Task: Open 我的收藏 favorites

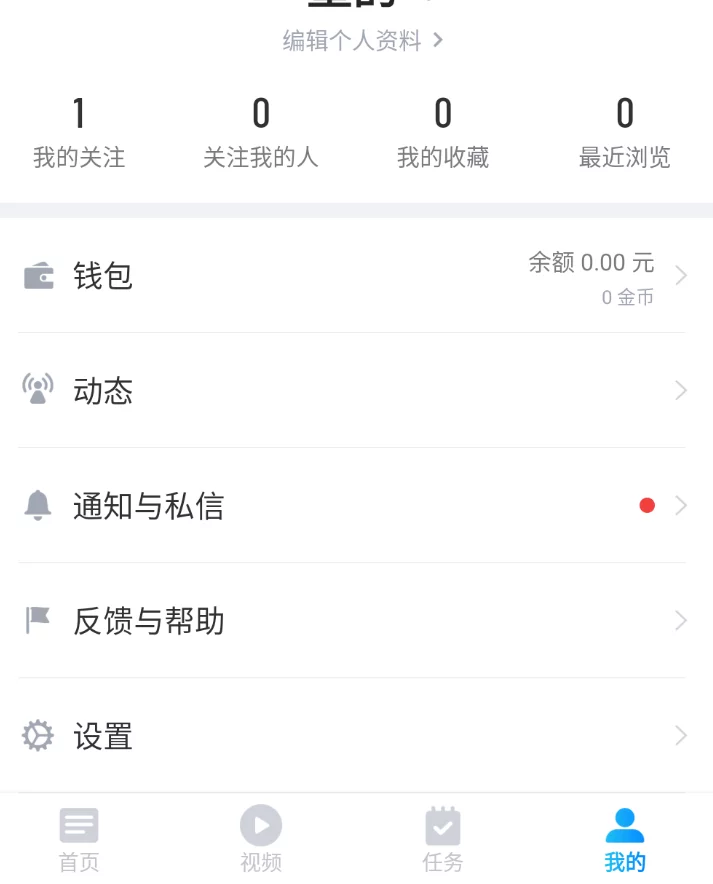Action: click(443, 133)
